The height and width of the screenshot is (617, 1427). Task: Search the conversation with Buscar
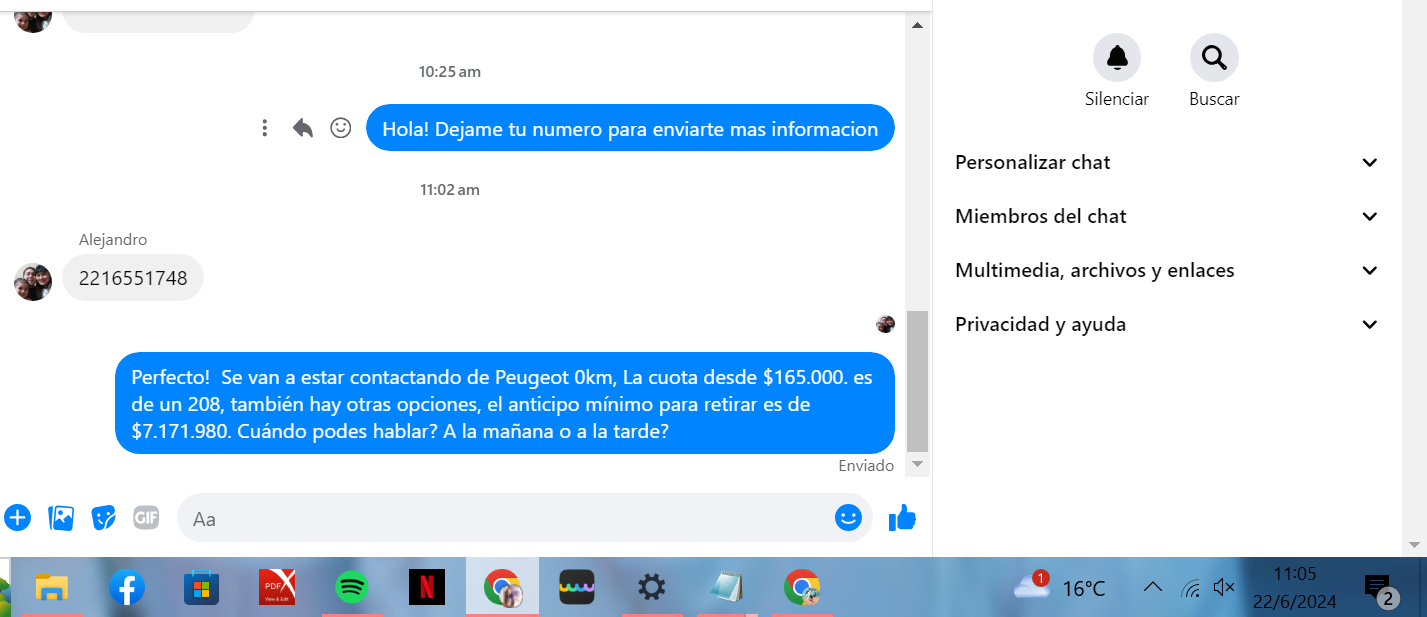coord(1214,58)
